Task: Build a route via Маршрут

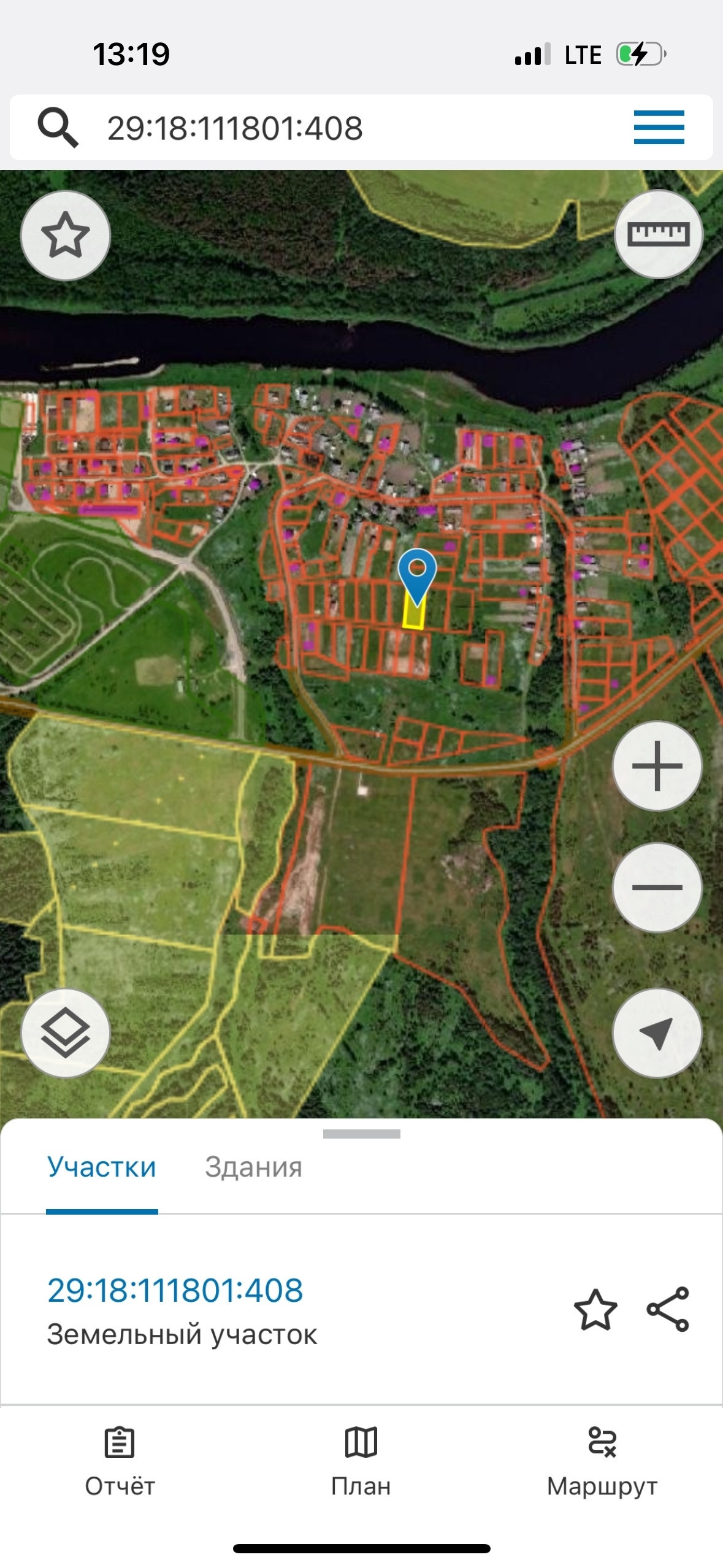Action: (602, 1462)
